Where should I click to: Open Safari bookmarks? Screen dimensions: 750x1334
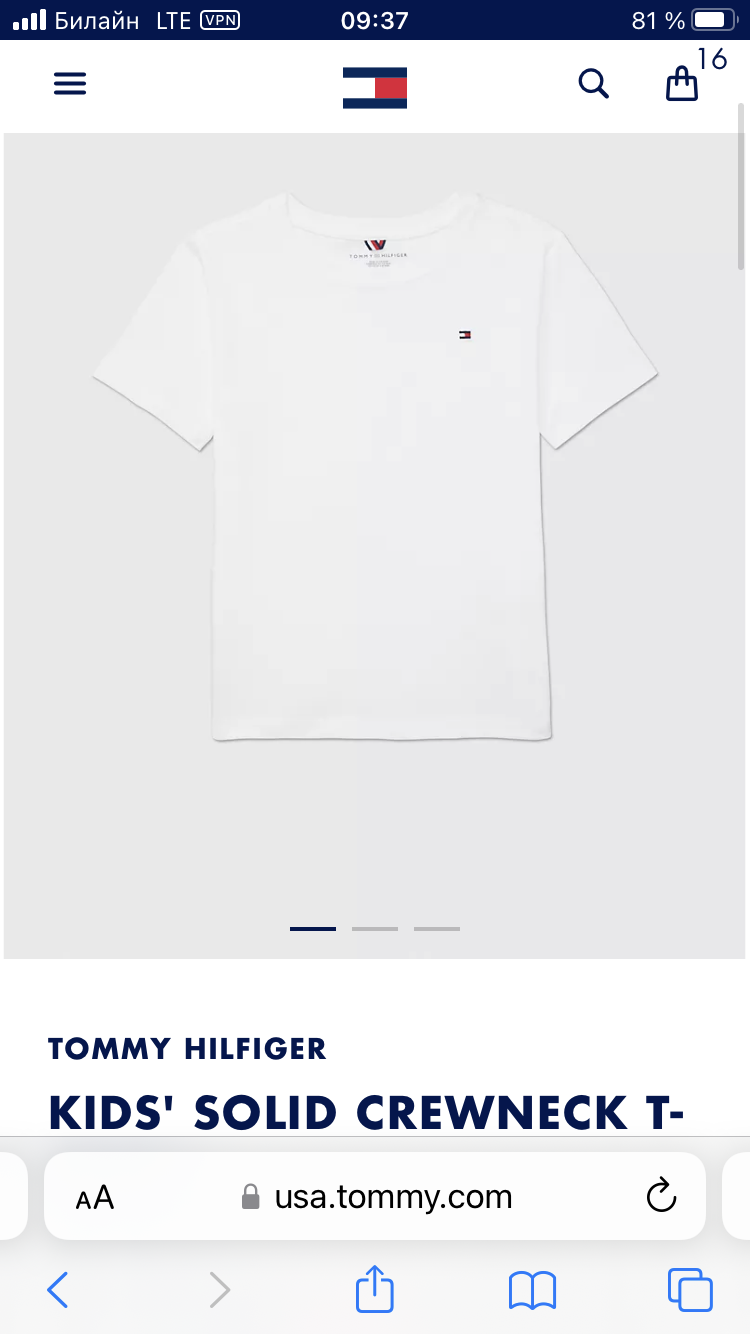coord(532,1290)
